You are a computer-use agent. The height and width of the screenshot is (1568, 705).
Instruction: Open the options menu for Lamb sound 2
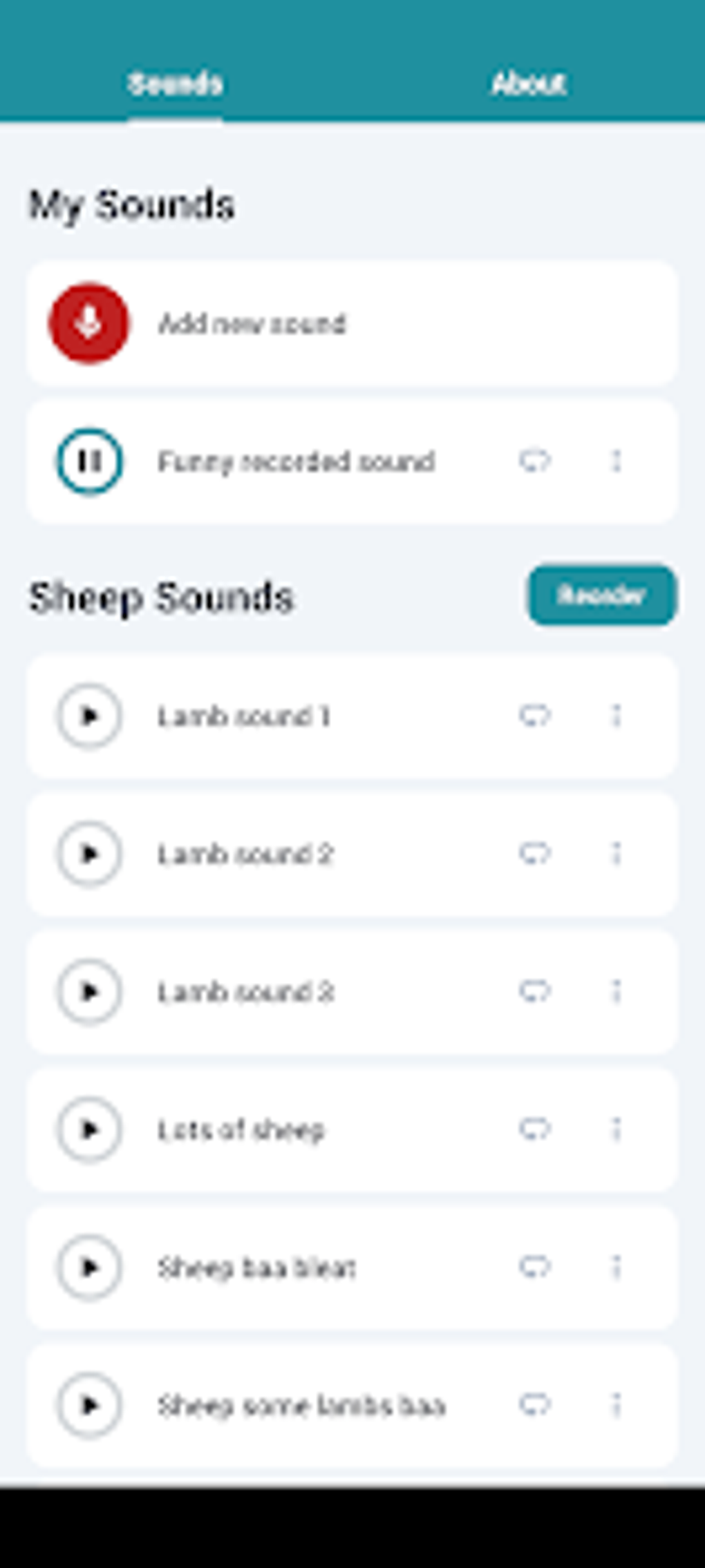pyautogui.click(x=617, y=854)
